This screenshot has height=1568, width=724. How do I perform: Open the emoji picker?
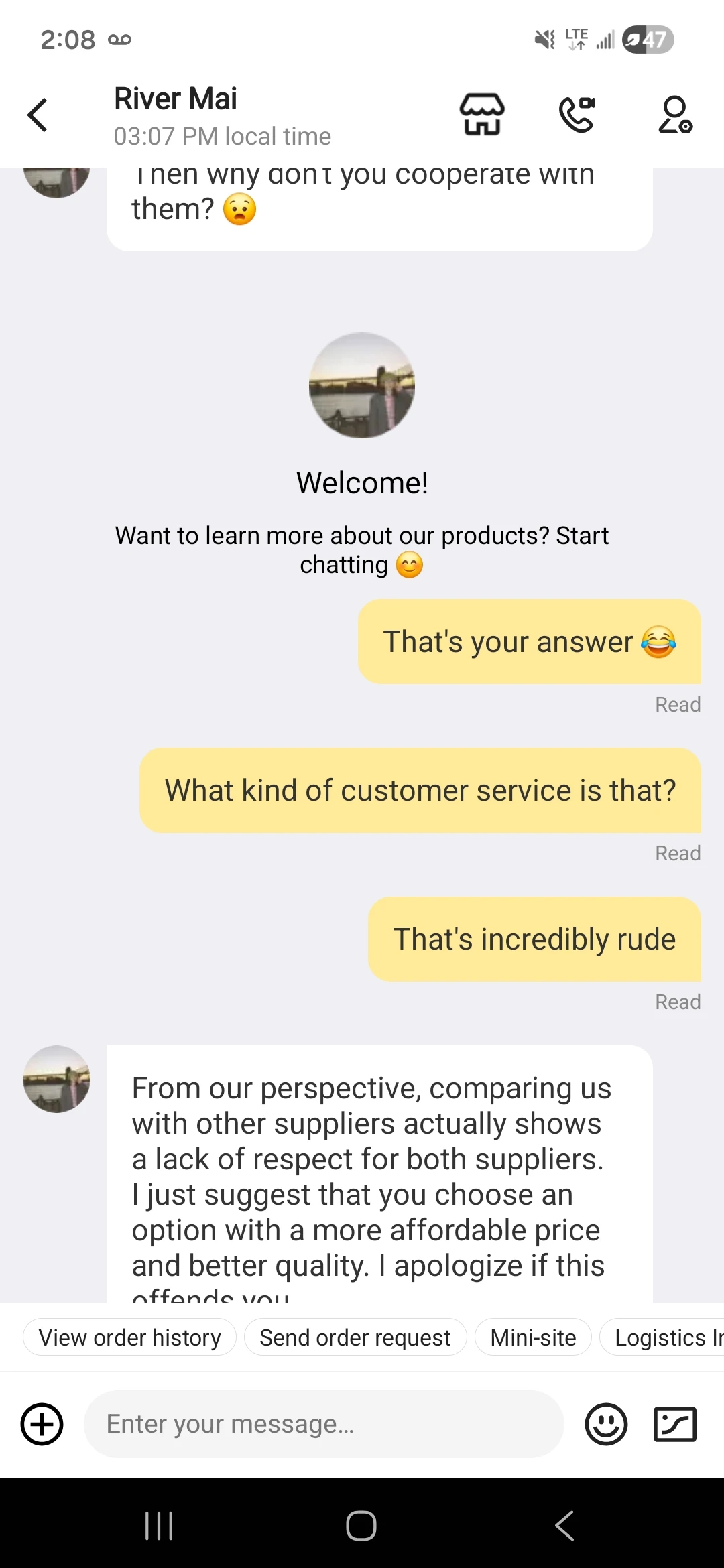click(606, 1424)
